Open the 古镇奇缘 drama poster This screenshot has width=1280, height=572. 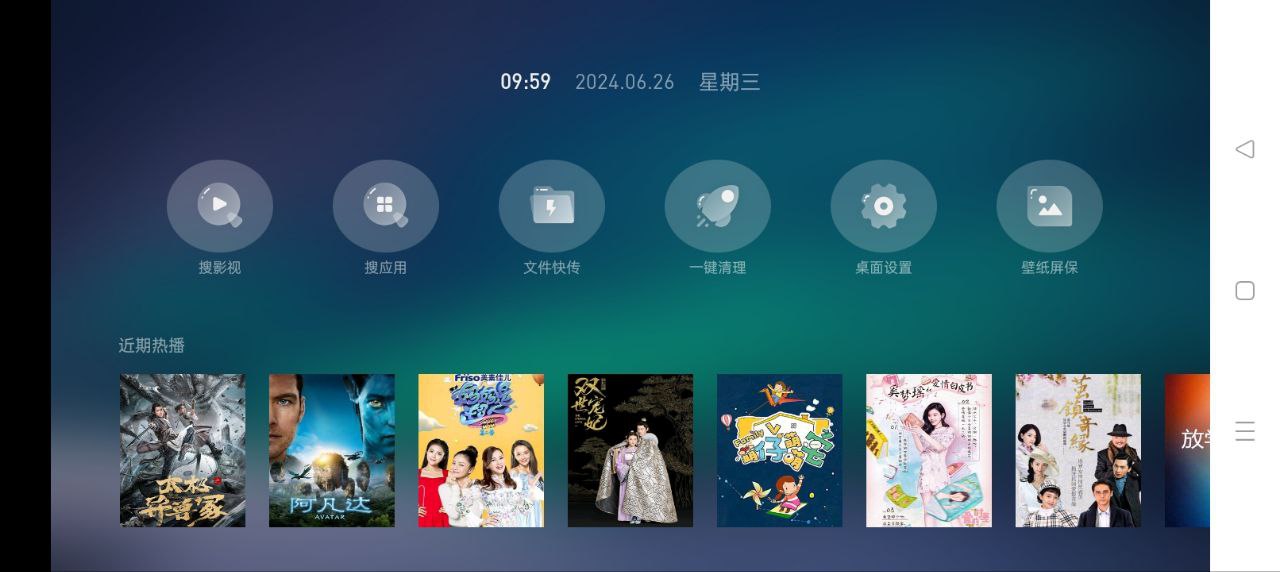coord(1078,450)
